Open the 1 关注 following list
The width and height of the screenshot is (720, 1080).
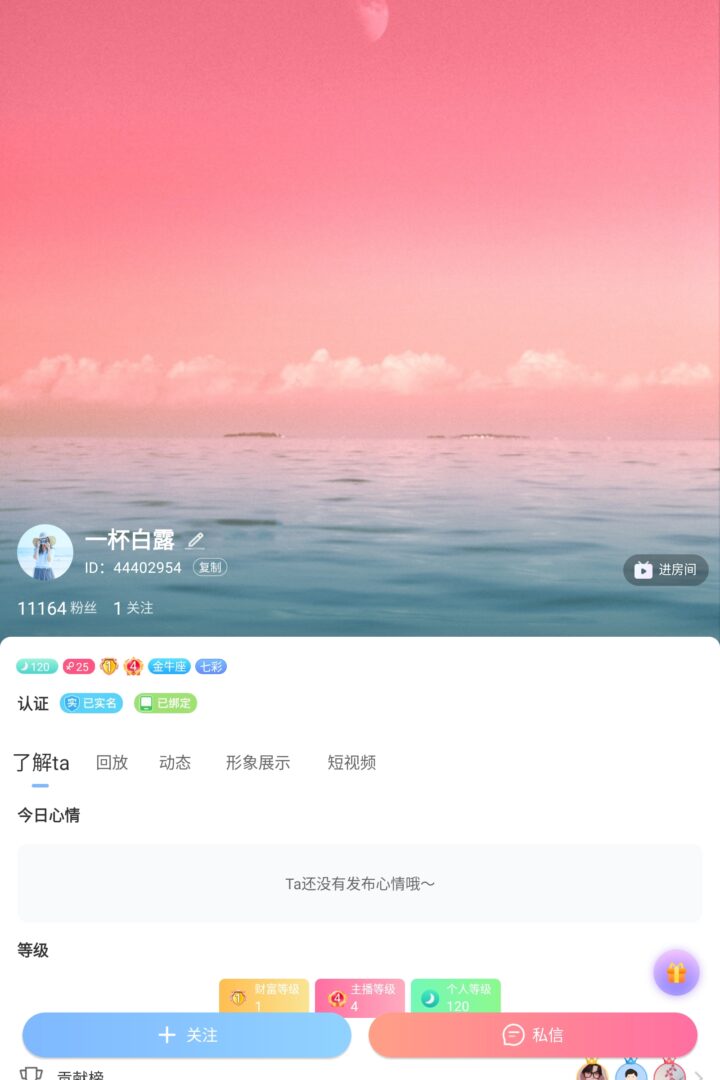133,608
